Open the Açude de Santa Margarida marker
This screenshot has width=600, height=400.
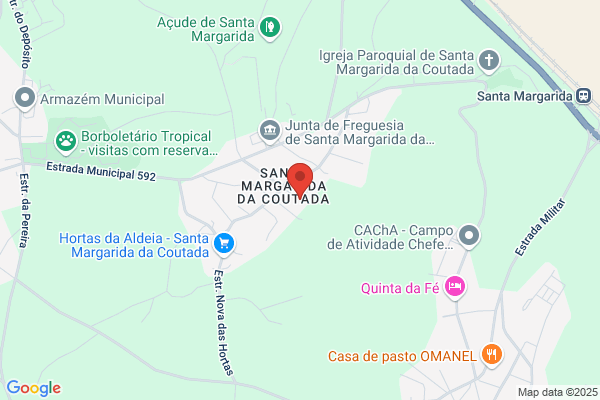pyautogui.click(x=270, y=28)
